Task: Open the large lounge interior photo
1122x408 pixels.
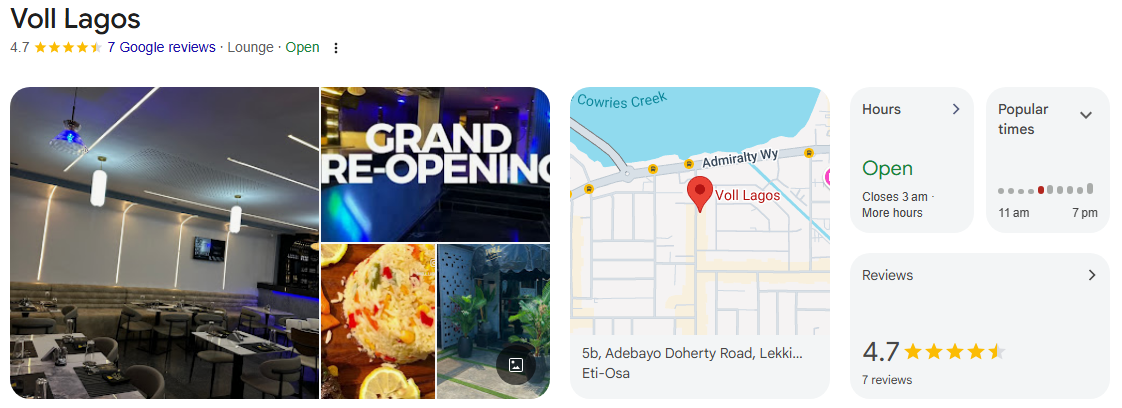Action: click(x=164, y=243)
